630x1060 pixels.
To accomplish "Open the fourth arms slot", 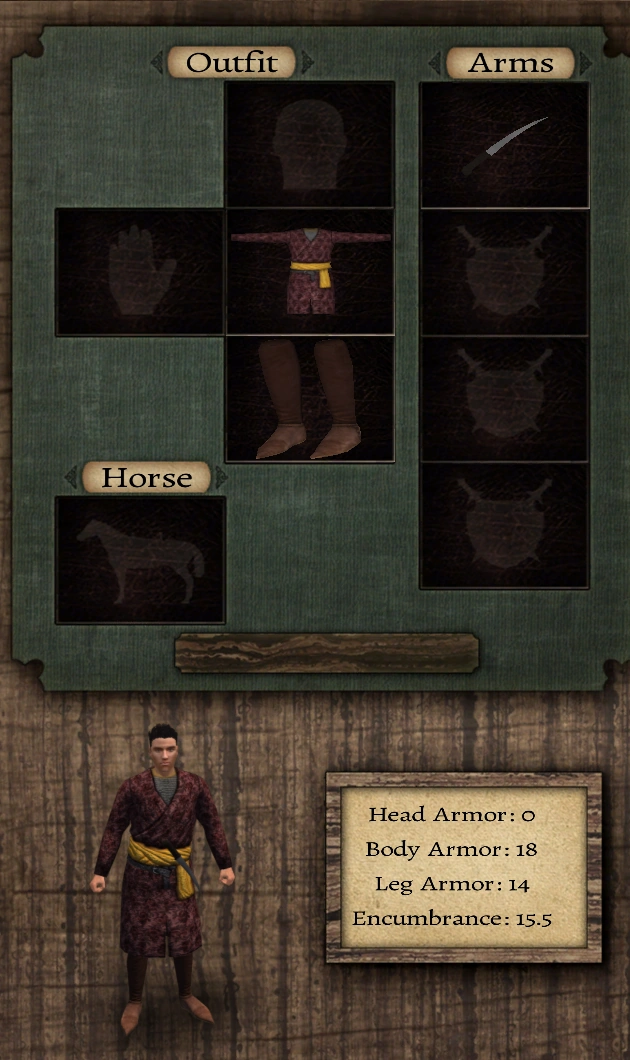I will (x=504, y=525).
